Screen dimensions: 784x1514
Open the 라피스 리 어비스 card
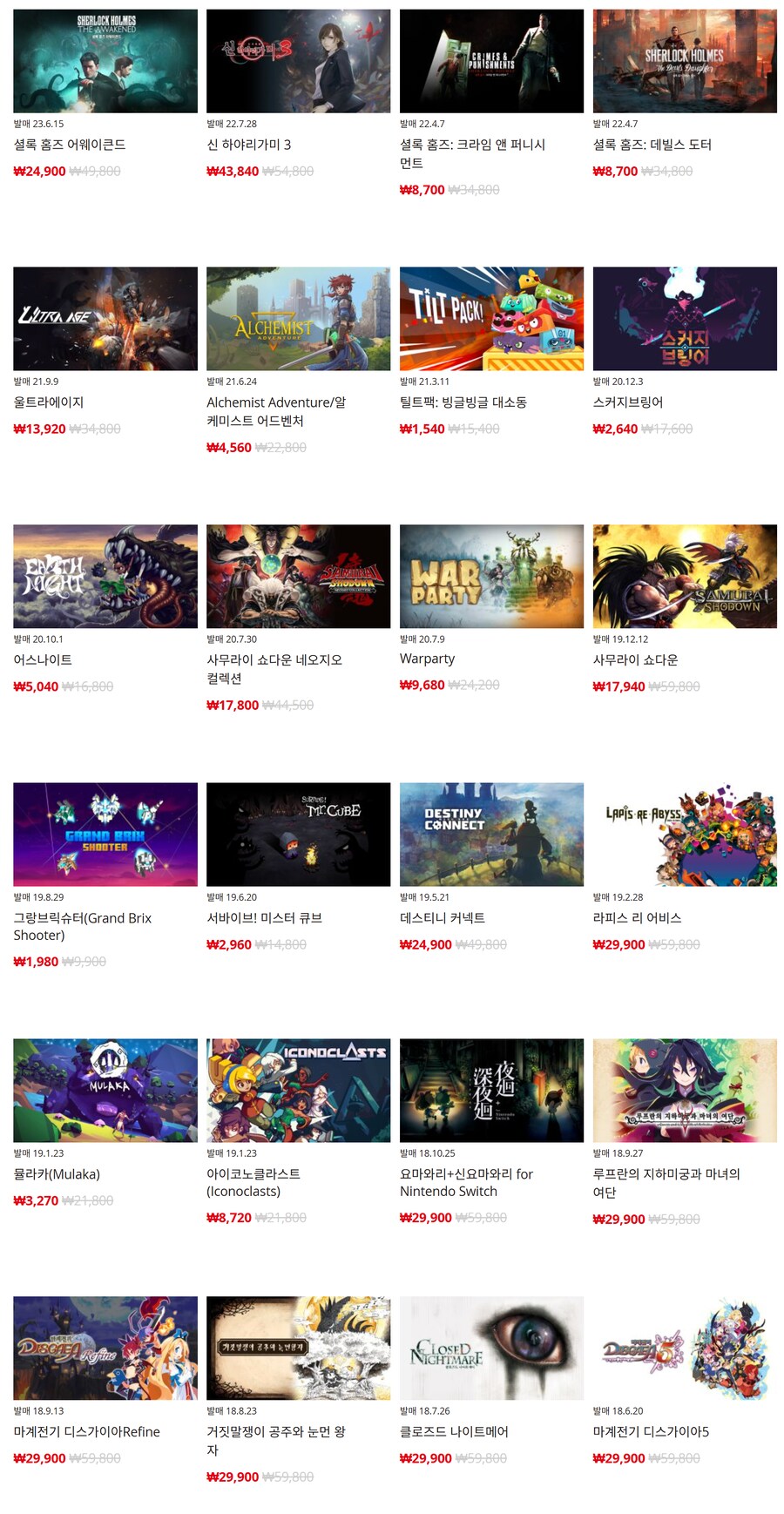685,834
